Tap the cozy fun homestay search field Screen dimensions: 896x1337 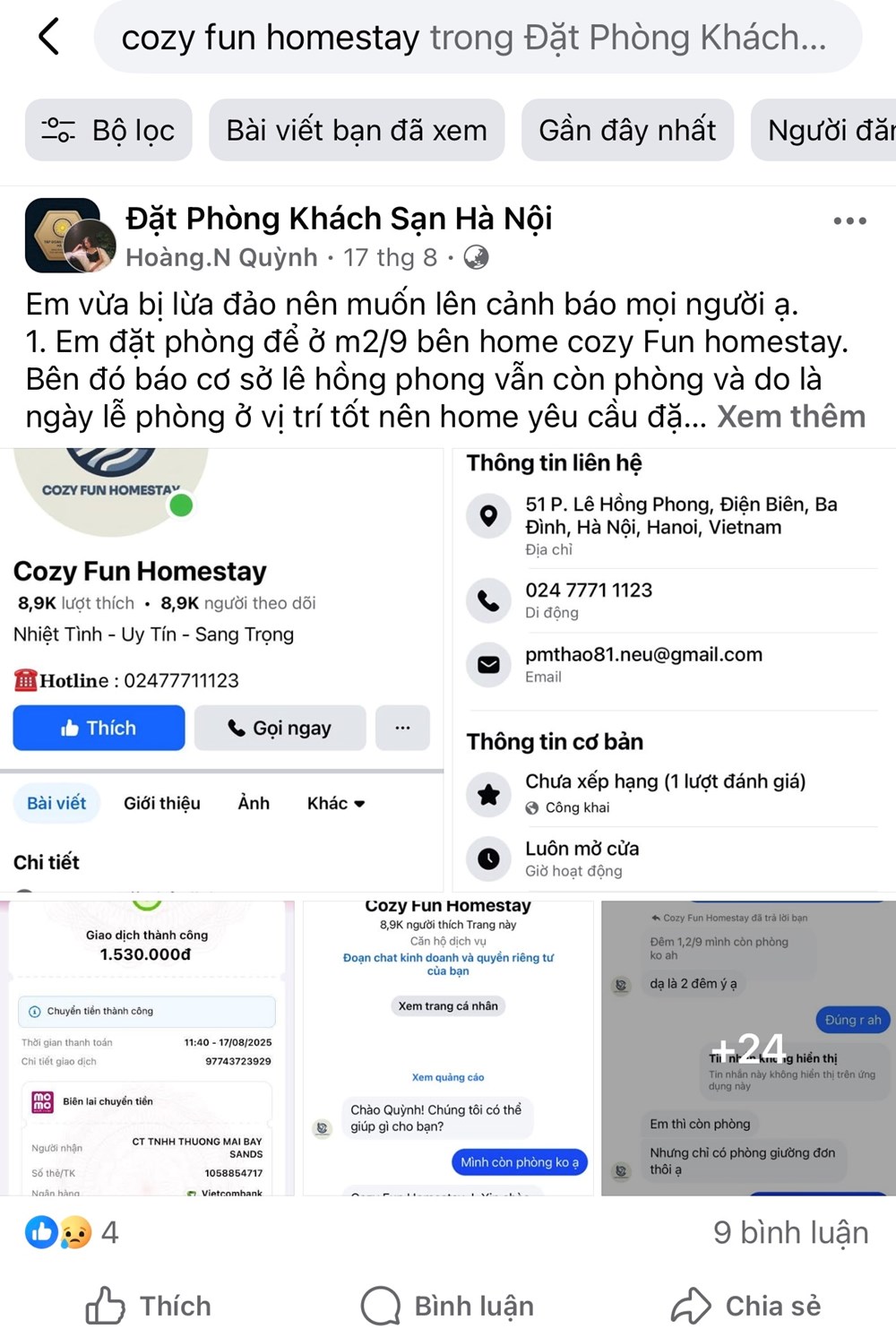(x=477, y=38)
